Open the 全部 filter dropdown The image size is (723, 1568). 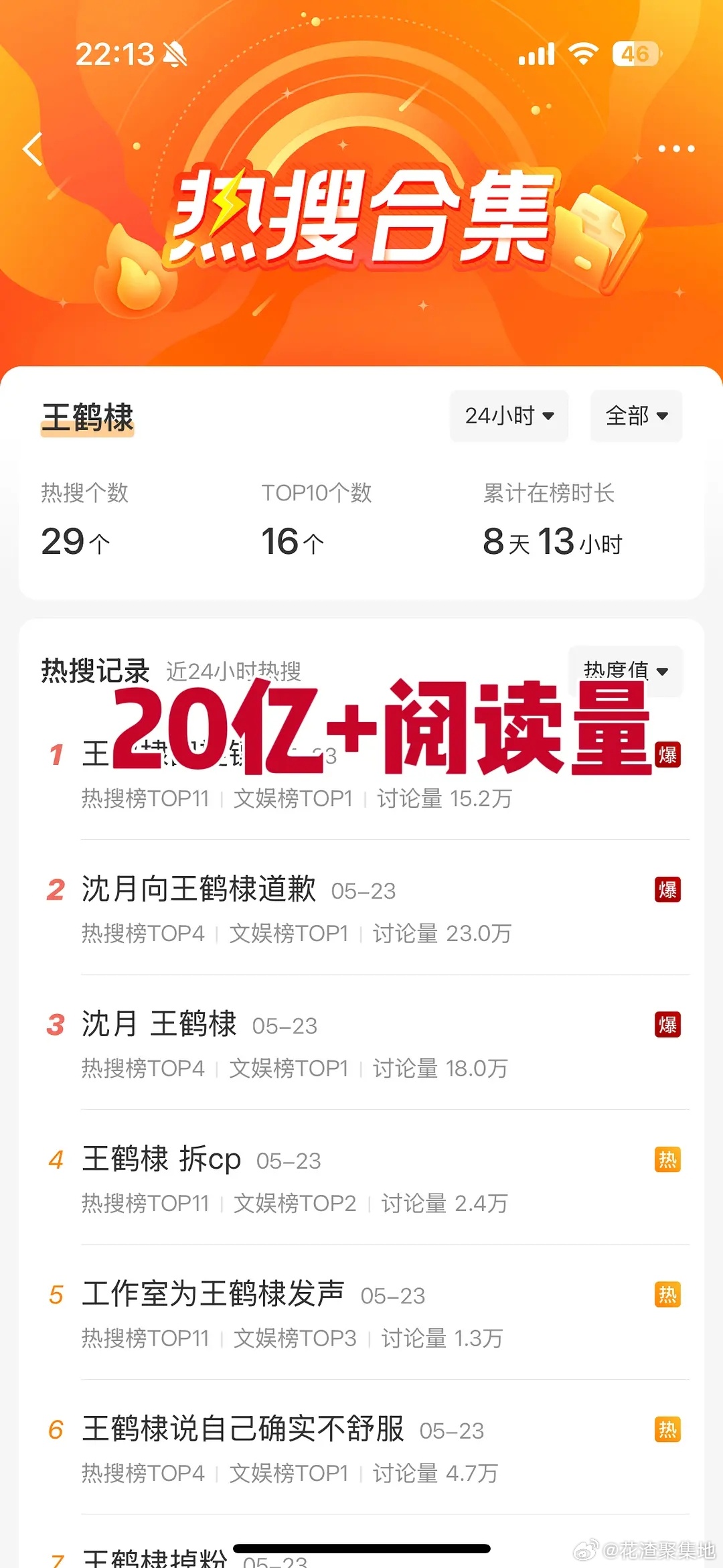tap(637, 416)
